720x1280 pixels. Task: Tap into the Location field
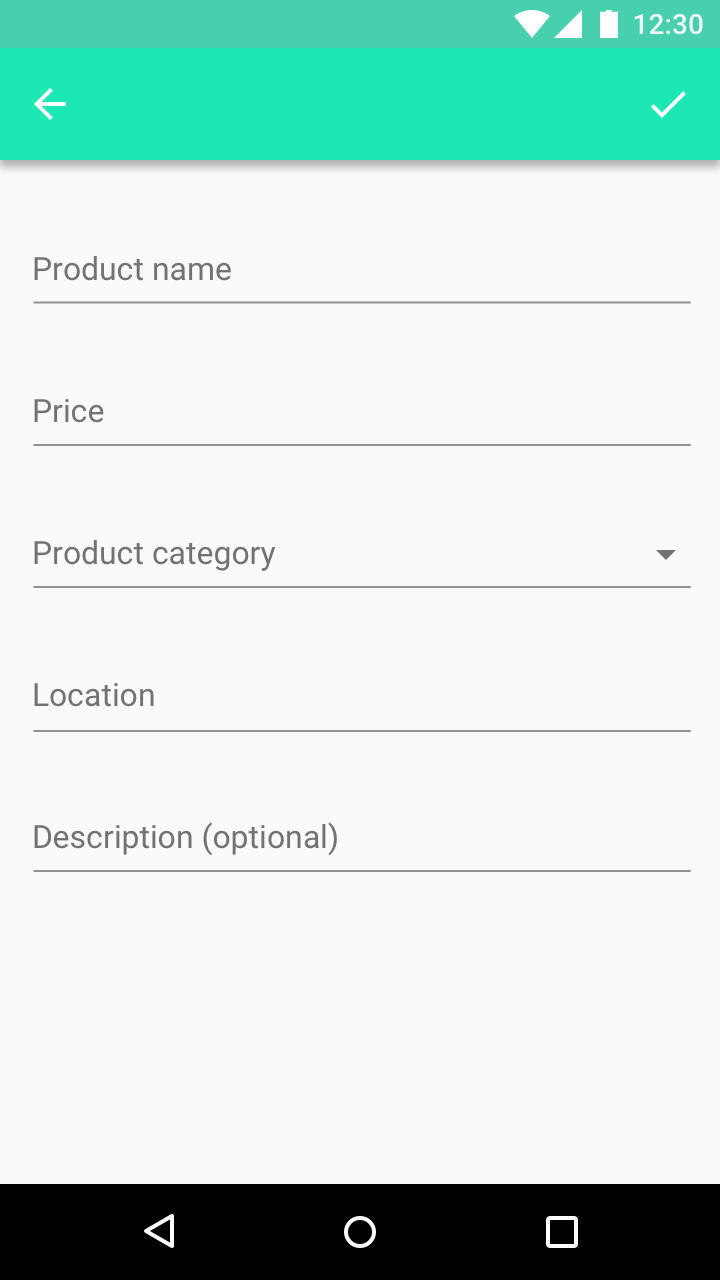tap(362, 696)
